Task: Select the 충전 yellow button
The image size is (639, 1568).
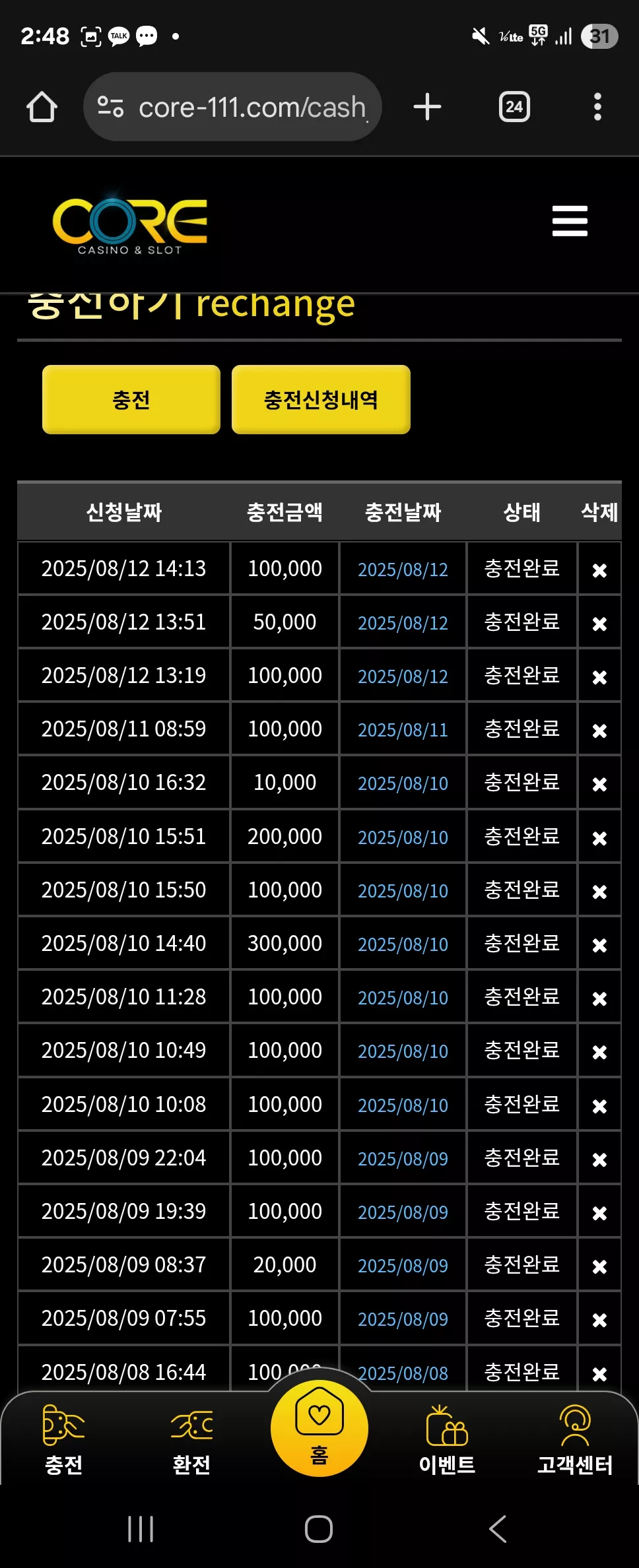Action: click(x=131, y=399)
